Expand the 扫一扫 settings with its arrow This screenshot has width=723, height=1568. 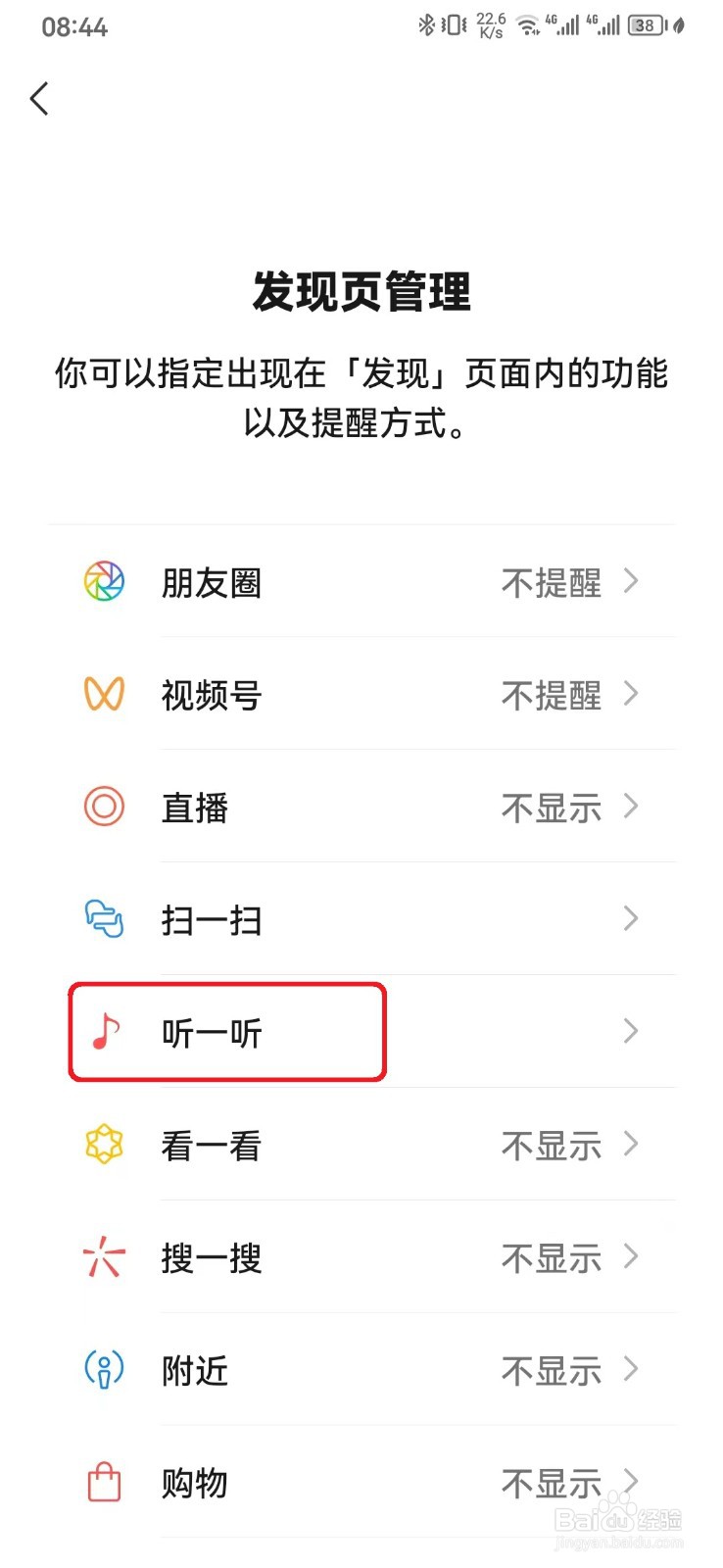[632, 919]
